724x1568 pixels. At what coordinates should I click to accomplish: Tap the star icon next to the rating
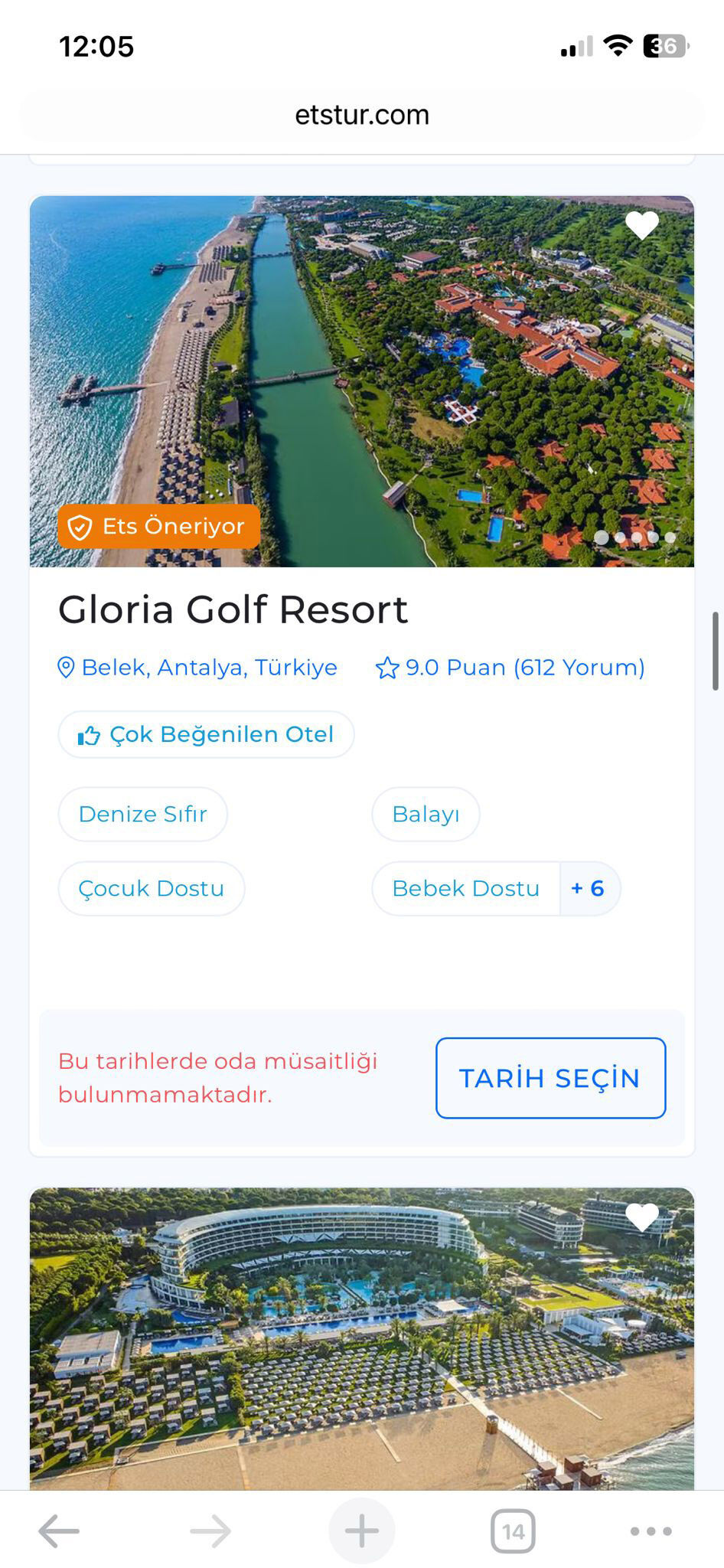(387, 666)
